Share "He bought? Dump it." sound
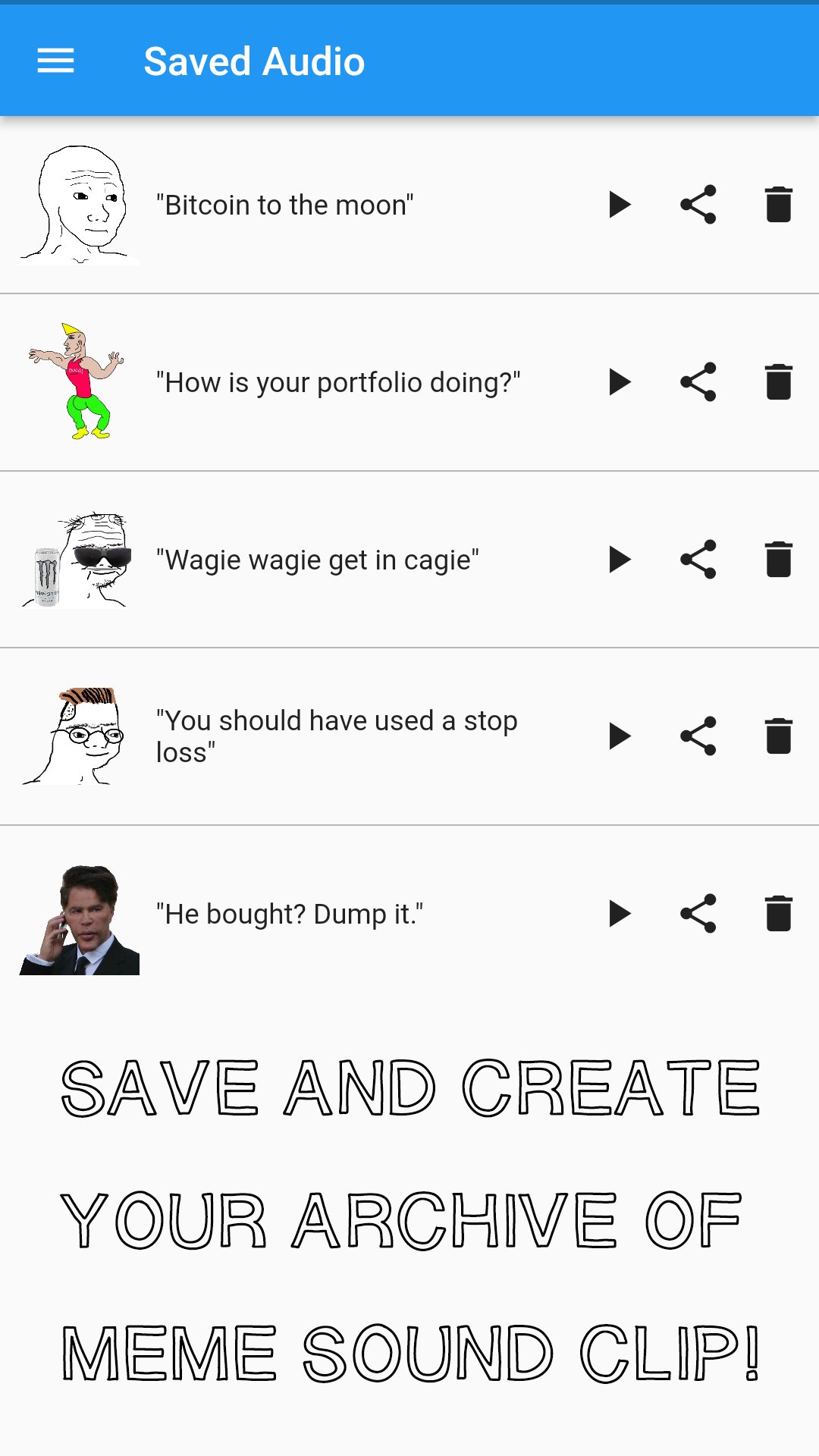This screenshot has height=1456, width=819. (x=698, y=914)
